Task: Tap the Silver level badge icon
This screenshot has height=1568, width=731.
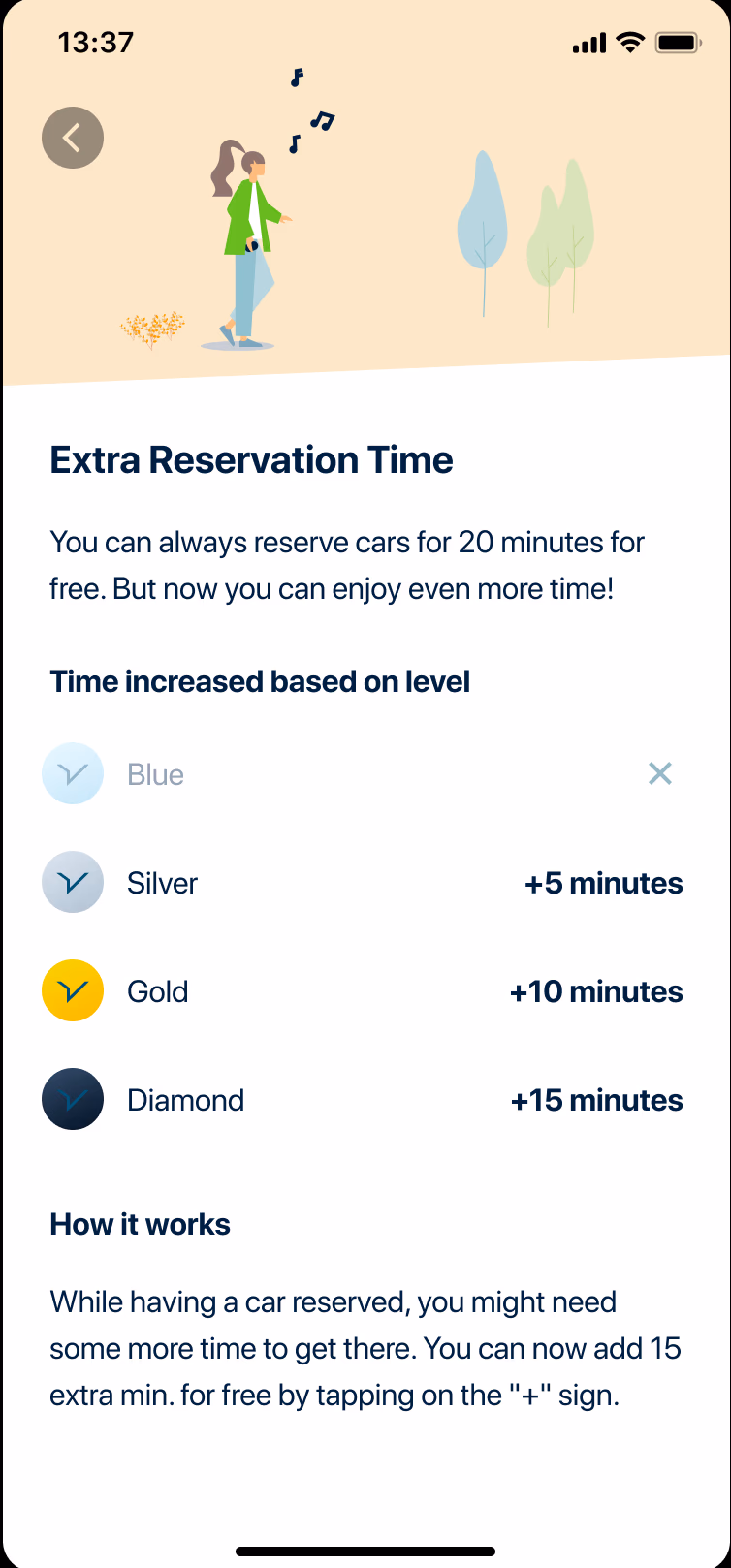Action: click(73, 882)
